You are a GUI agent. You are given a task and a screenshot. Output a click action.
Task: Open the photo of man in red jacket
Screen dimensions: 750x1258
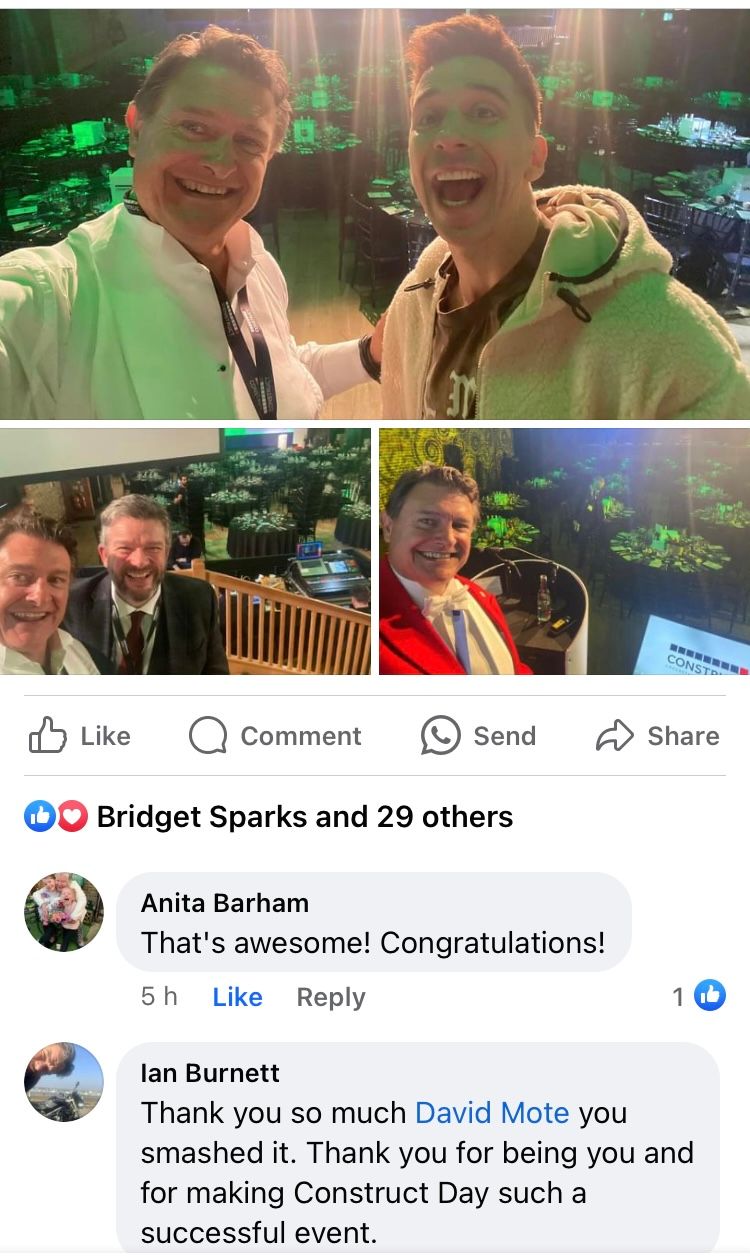(564, 552)
